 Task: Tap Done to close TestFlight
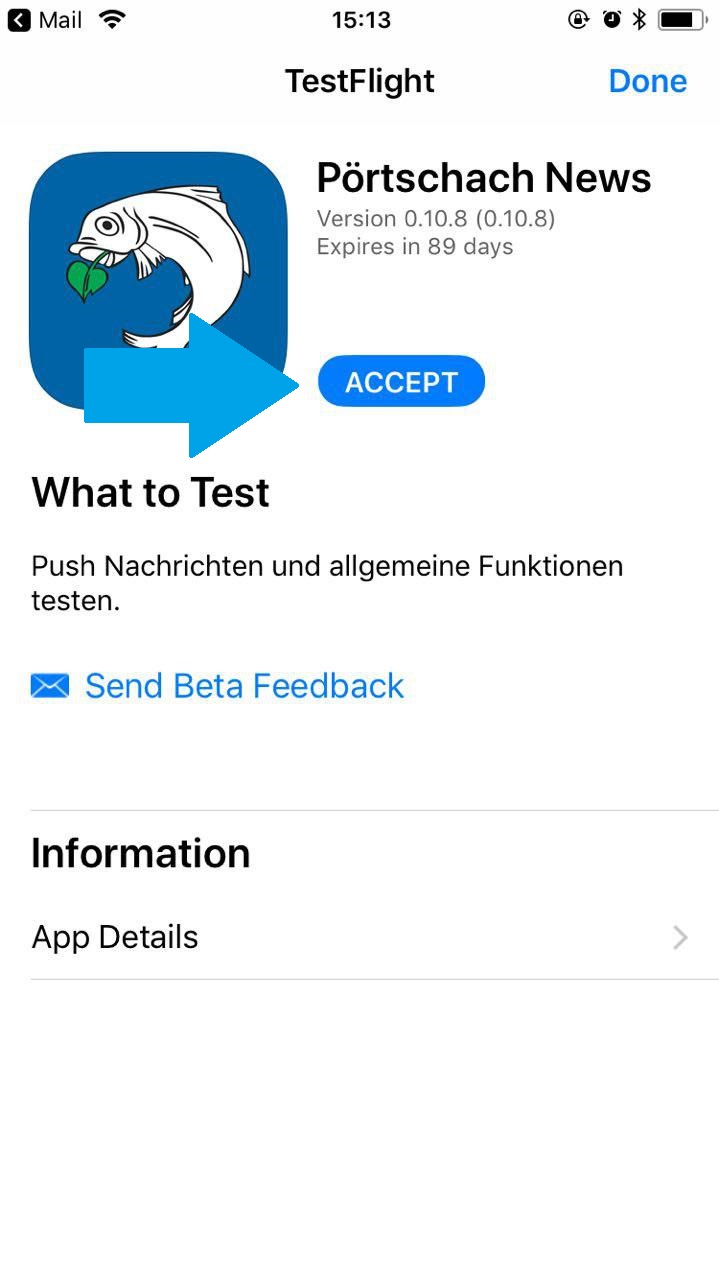[647, 81]
